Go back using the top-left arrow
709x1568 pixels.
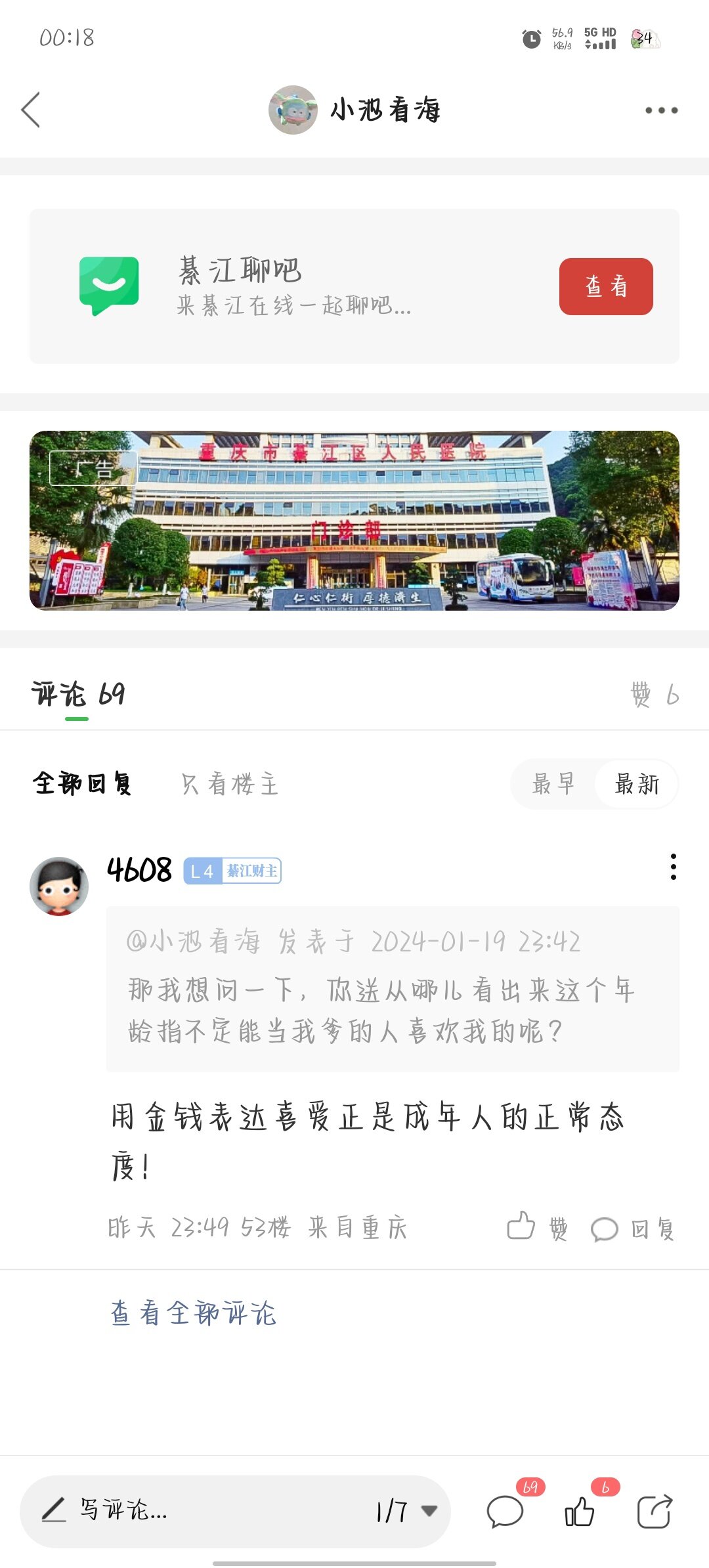tap(31, 110)
